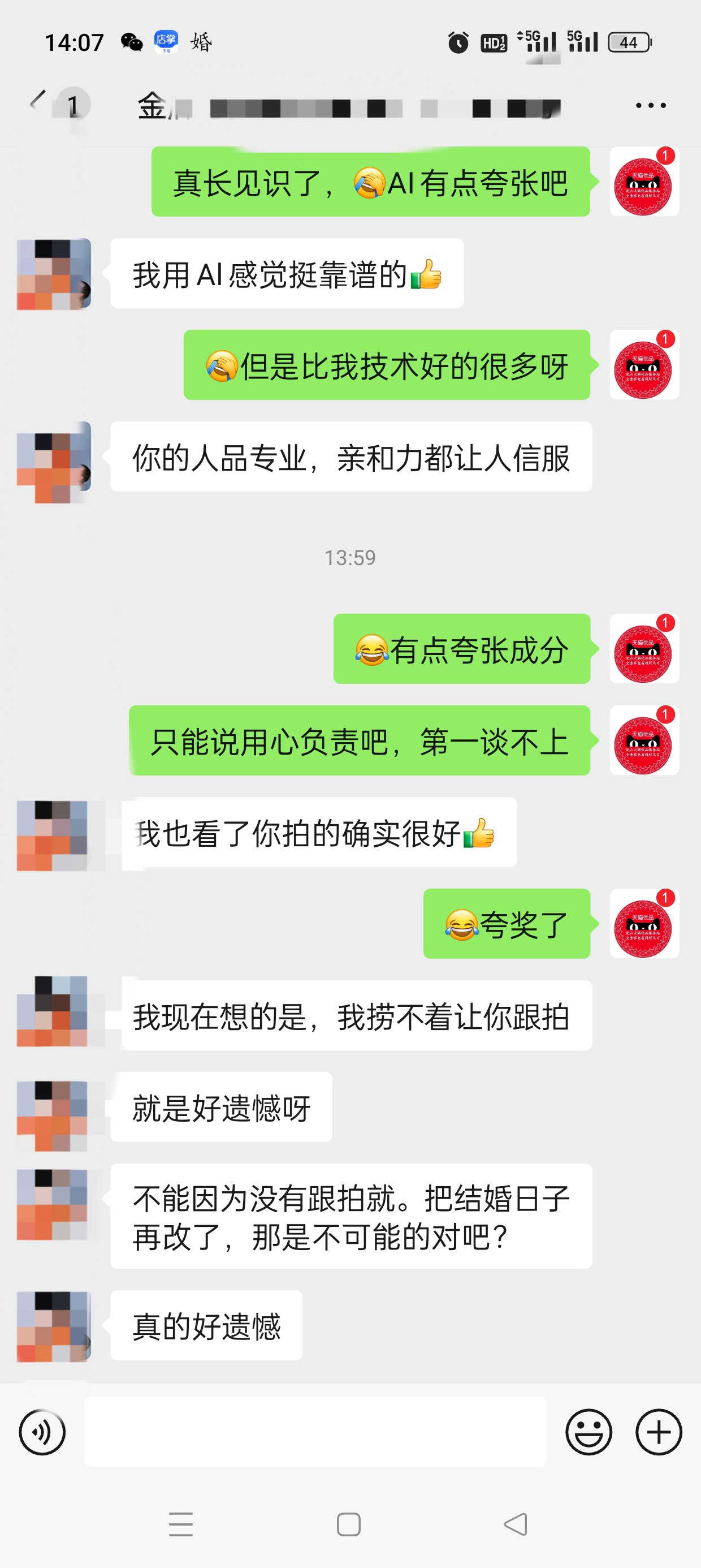The width and height of the screenshot is (701, 1568).
Task: Tap system back triangle button
Action: (x=516, y=1524)
